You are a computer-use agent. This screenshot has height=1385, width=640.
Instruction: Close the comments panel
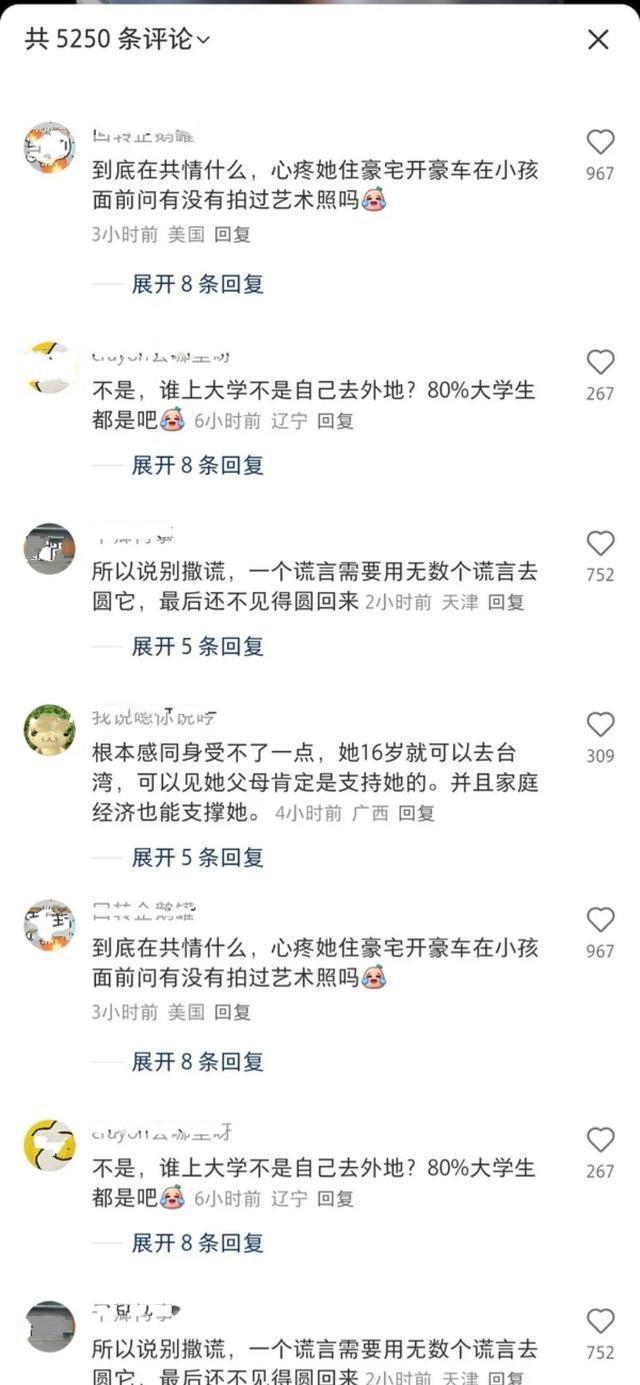[598, 39]
